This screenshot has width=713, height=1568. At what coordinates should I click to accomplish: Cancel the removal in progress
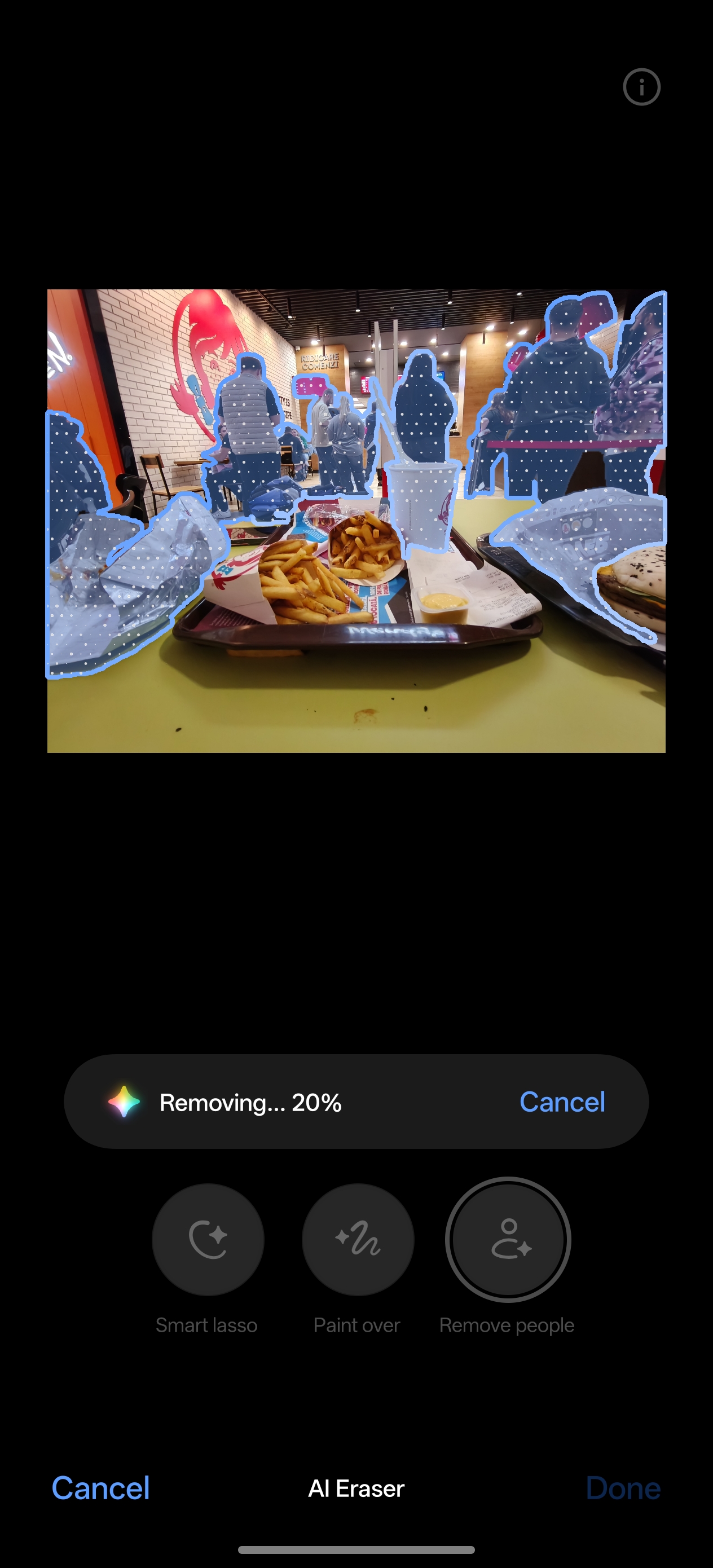[562, 1102]
